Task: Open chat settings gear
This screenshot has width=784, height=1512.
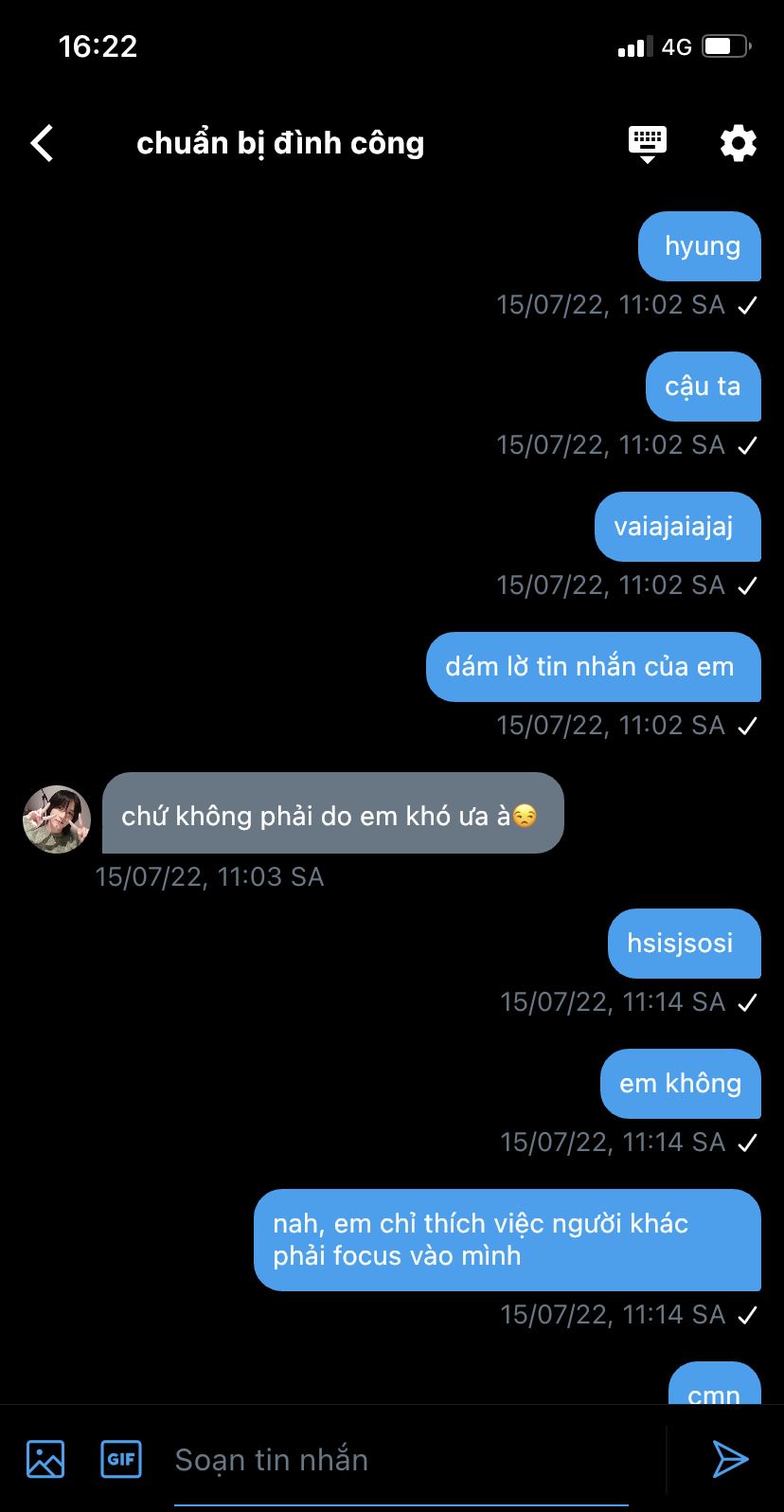Action: click(x=738, y=144)
